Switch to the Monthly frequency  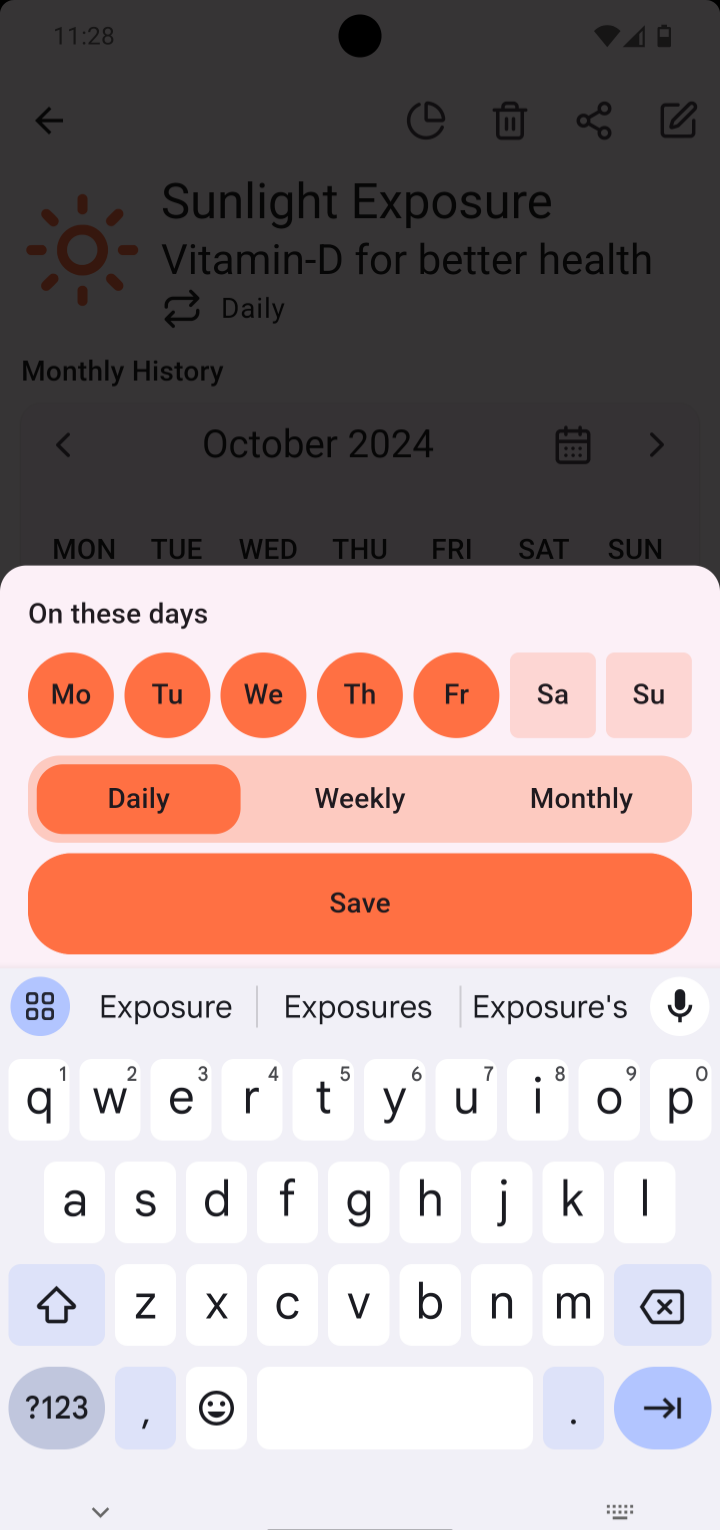coord(581,798)
